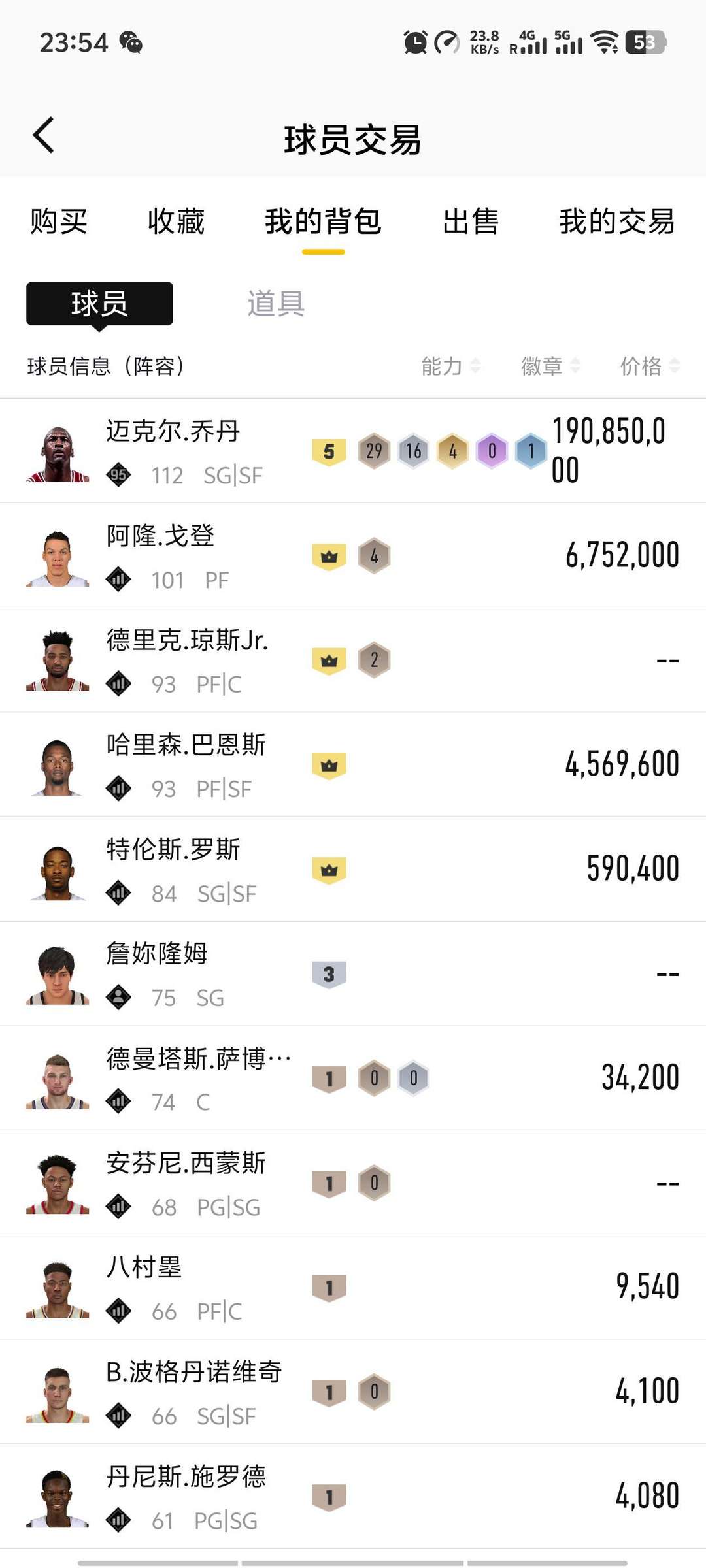Screen dimensions: 706x1568
Task: Open the 出售 tab
Action: (x=471, y=221)
